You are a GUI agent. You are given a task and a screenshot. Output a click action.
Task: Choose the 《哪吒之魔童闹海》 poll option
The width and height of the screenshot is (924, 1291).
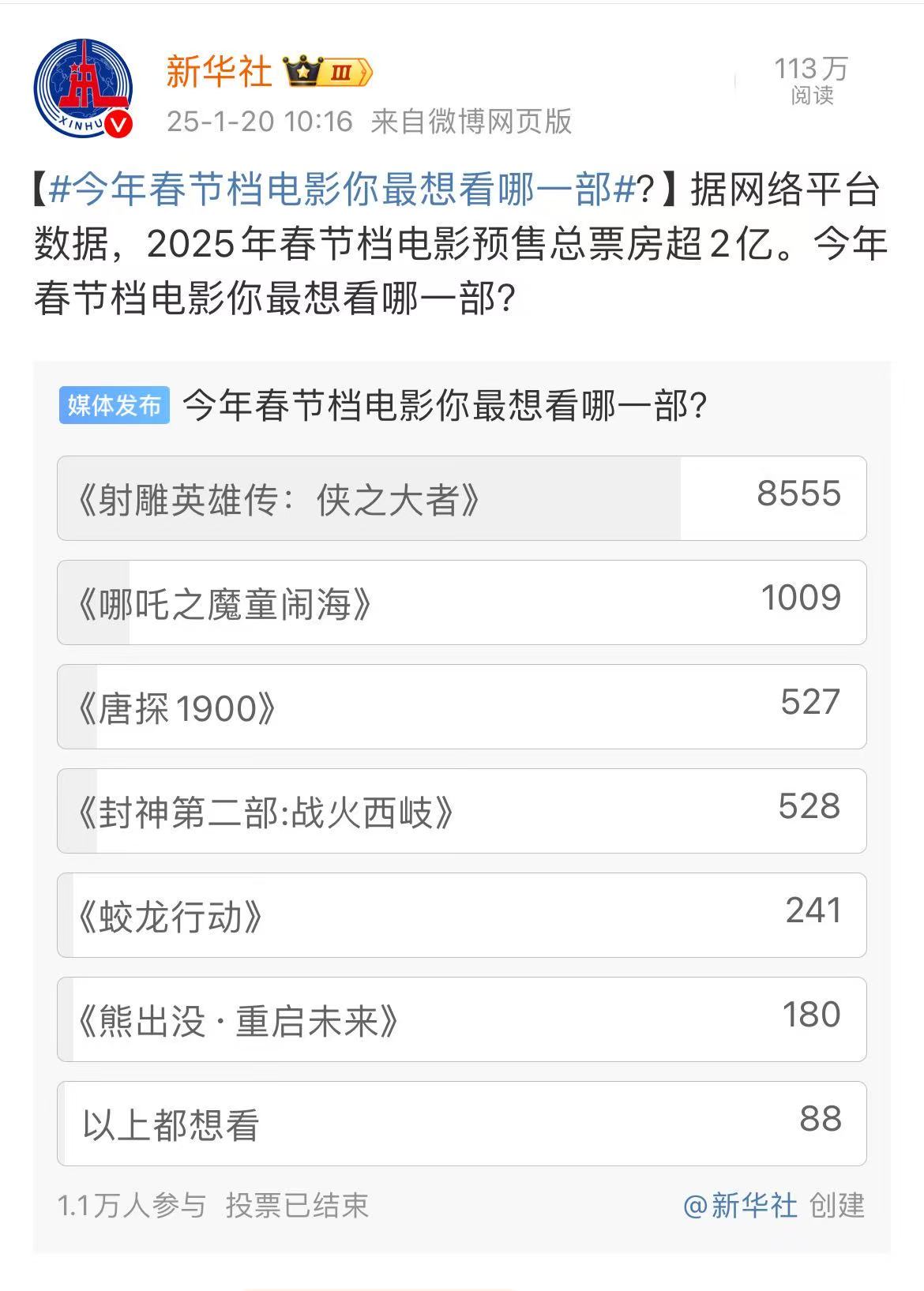461,602
